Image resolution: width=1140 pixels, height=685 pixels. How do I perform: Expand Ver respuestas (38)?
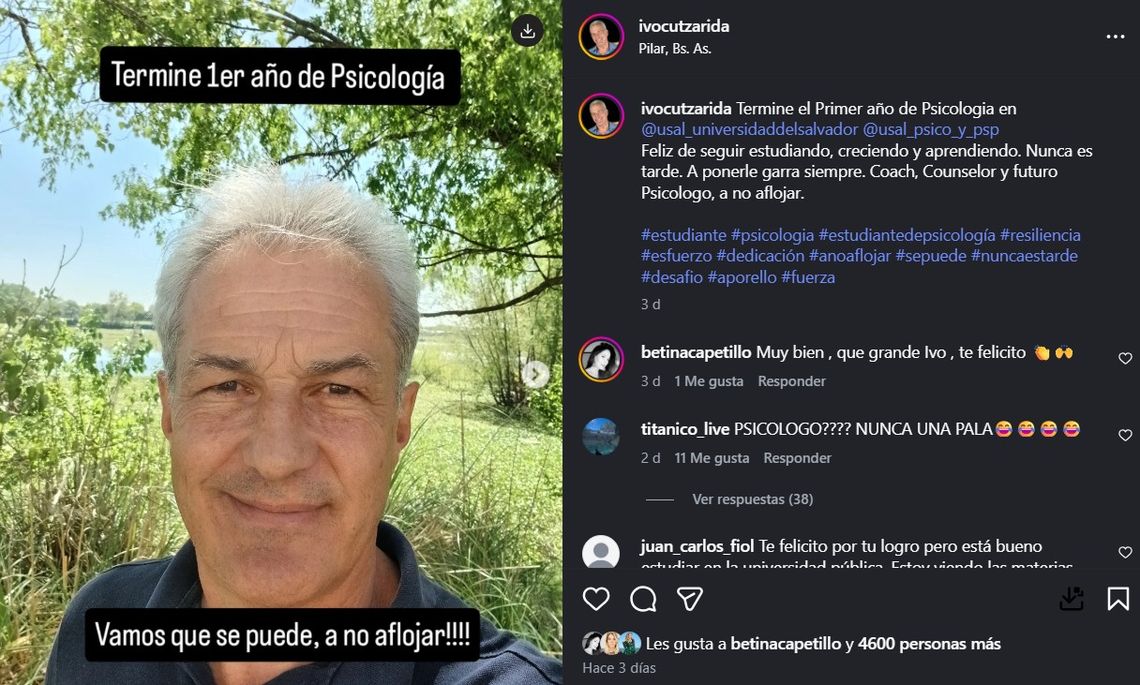point(752,499)
